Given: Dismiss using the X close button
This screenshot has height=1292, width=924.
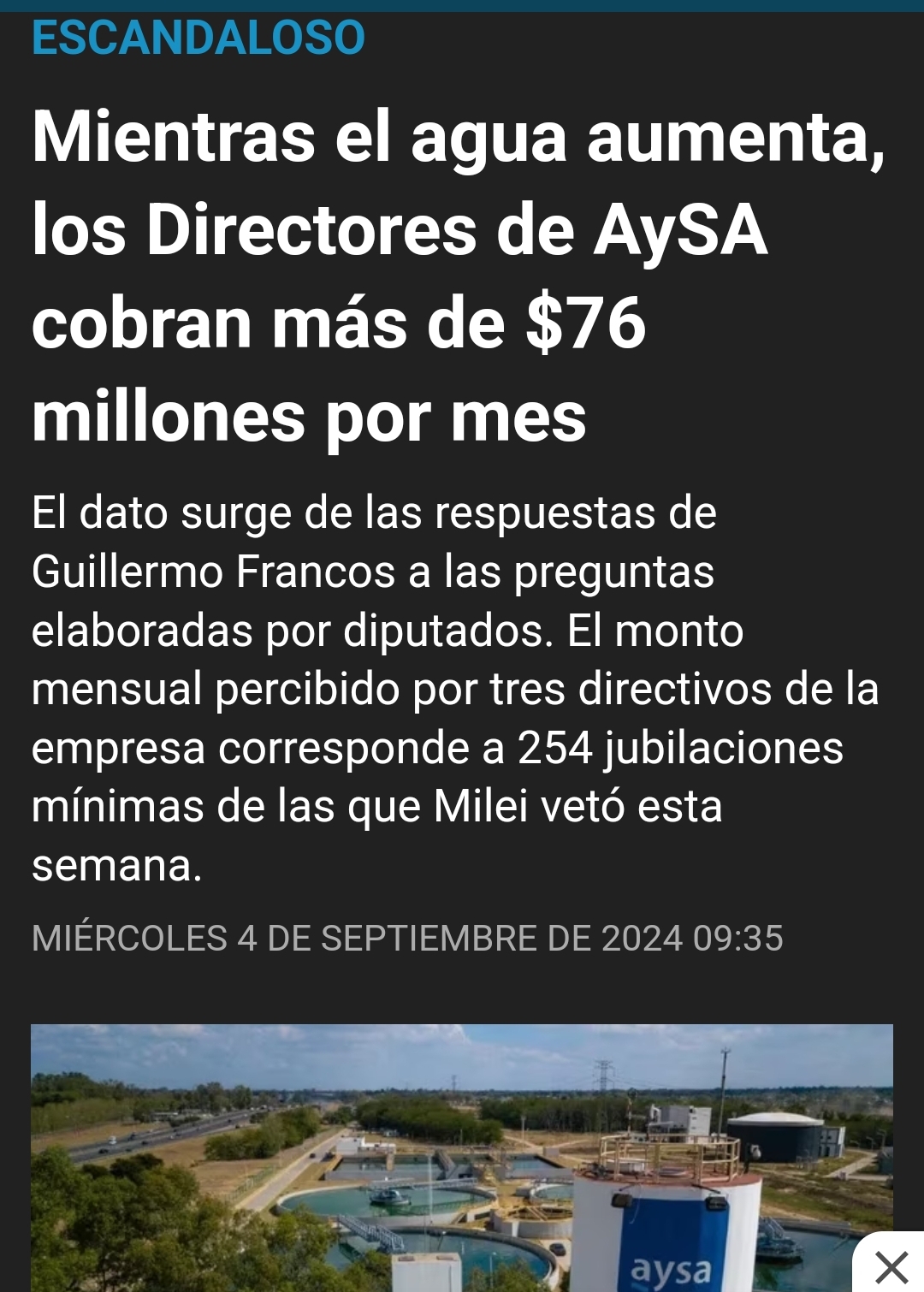Looking at the screenshot, I should point(891,1266).
